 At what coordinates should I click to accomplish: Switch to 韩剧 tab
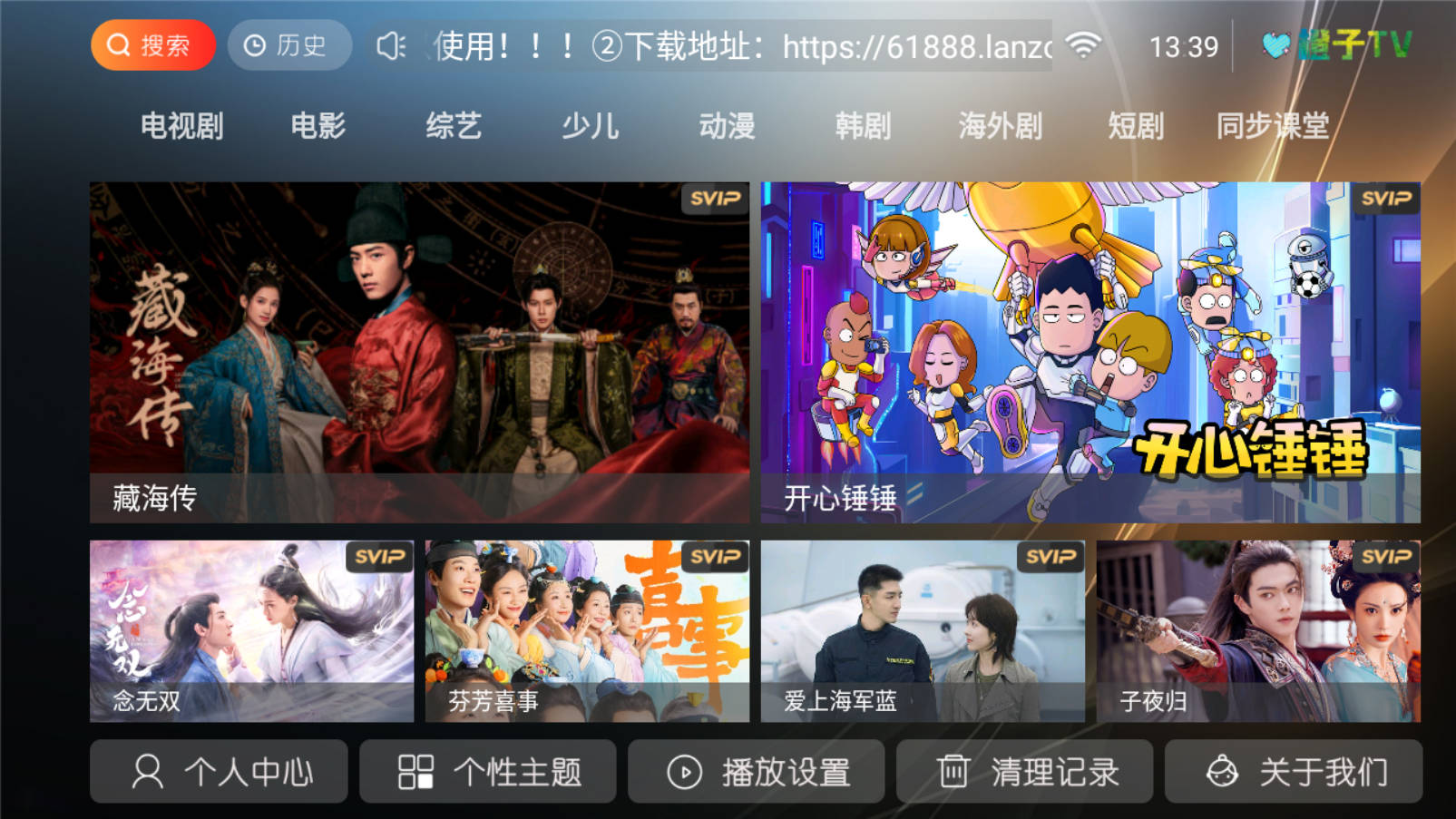(x=863, y=126)
